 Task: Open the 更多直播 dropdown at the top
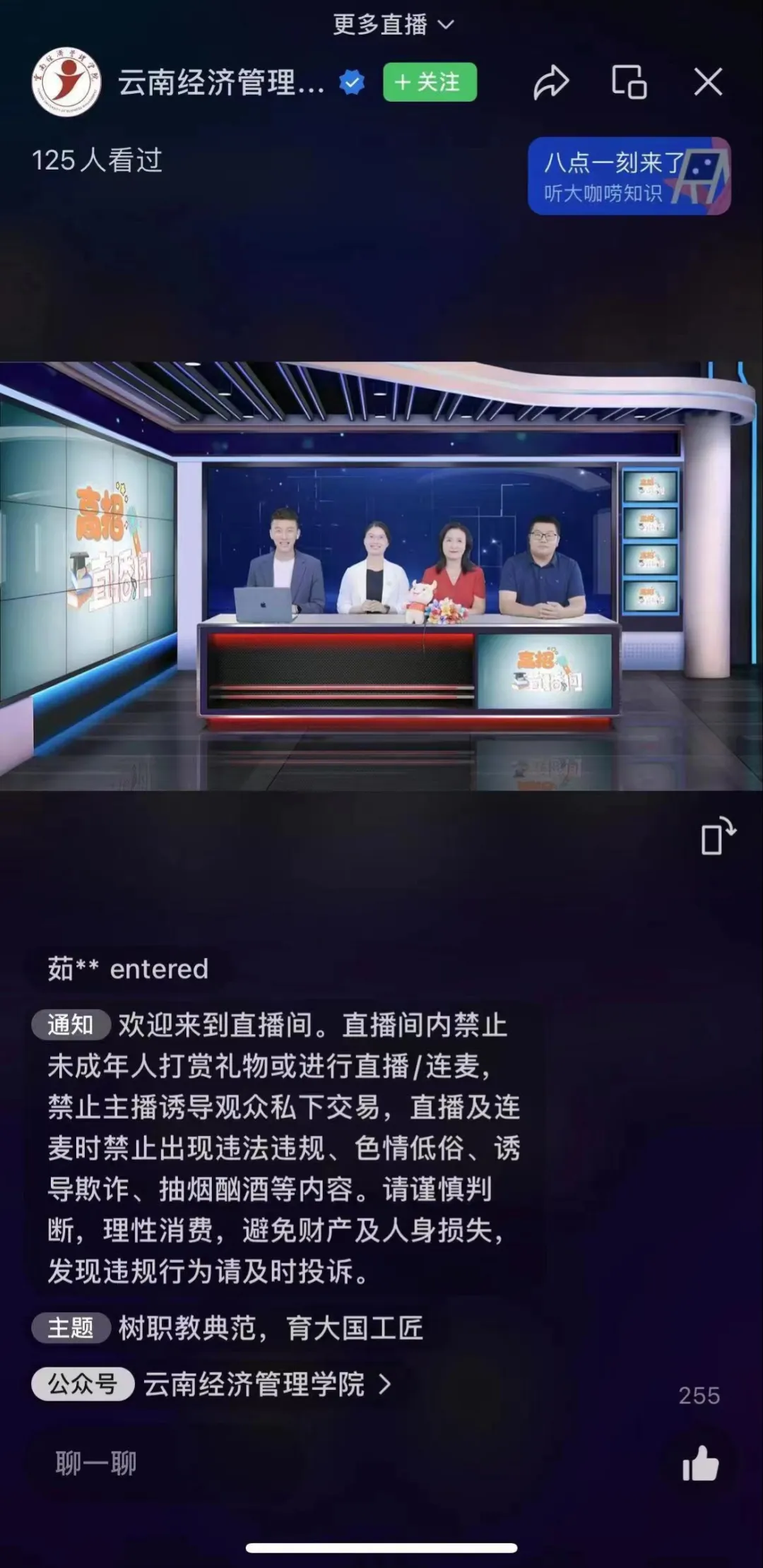coord(381,25)
